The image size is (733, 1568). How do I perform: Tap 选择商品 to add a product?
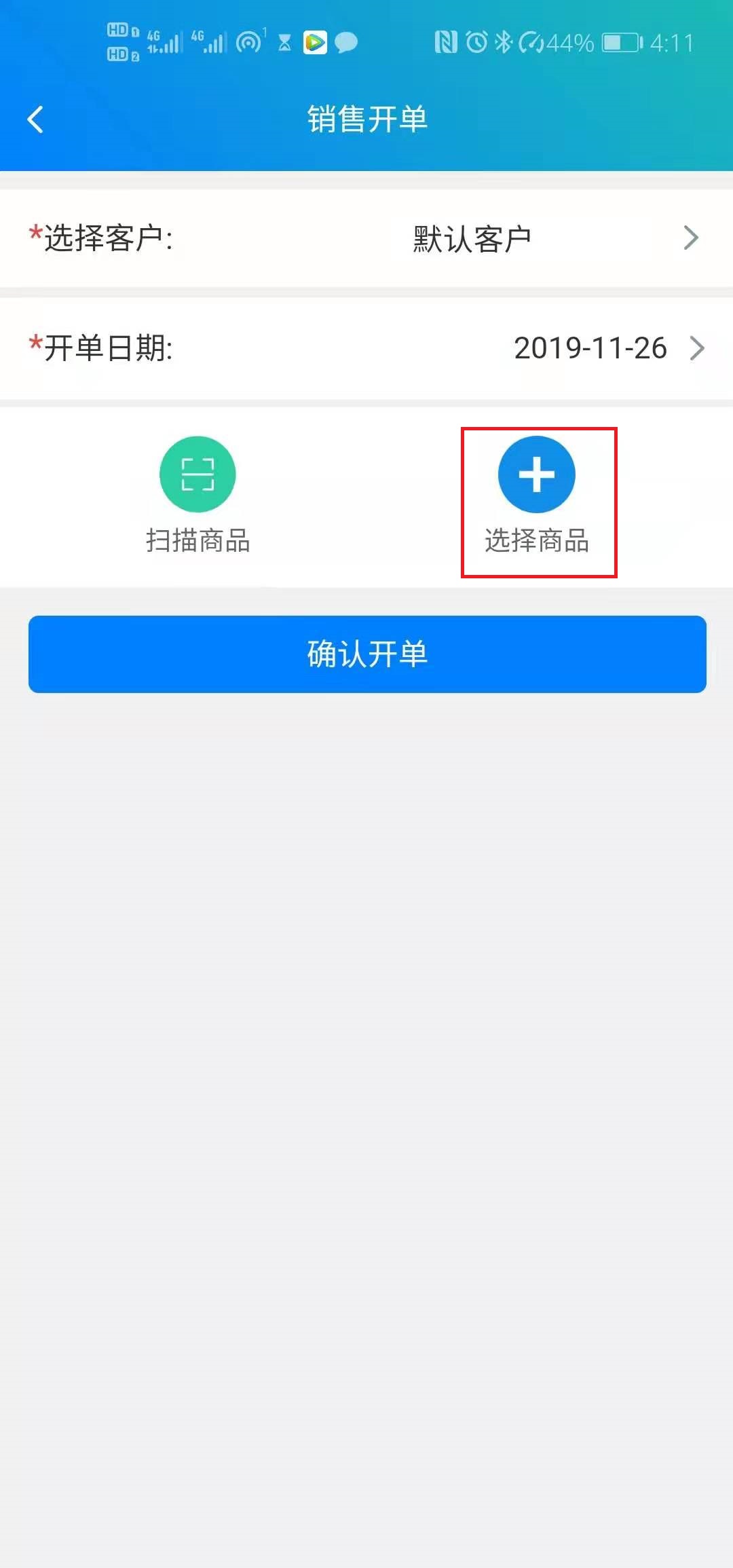[x=537, y=496]
